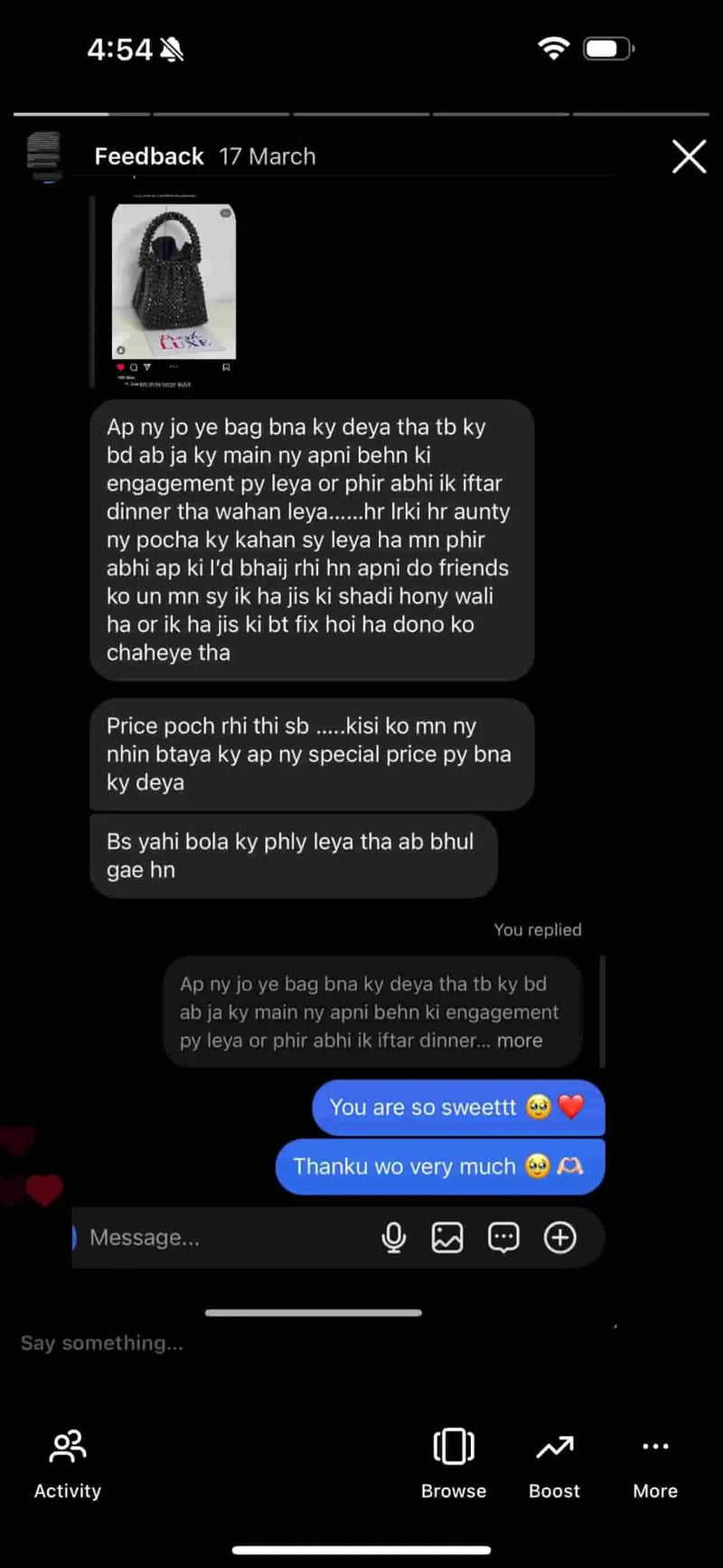
Task: Open the Feedback highlight title
Action: (149, 156)
